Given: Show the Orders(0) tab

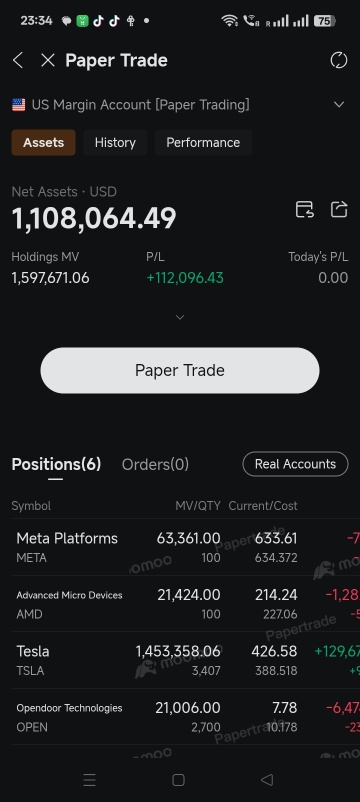Looking at the screenshot, I should 155,464.
